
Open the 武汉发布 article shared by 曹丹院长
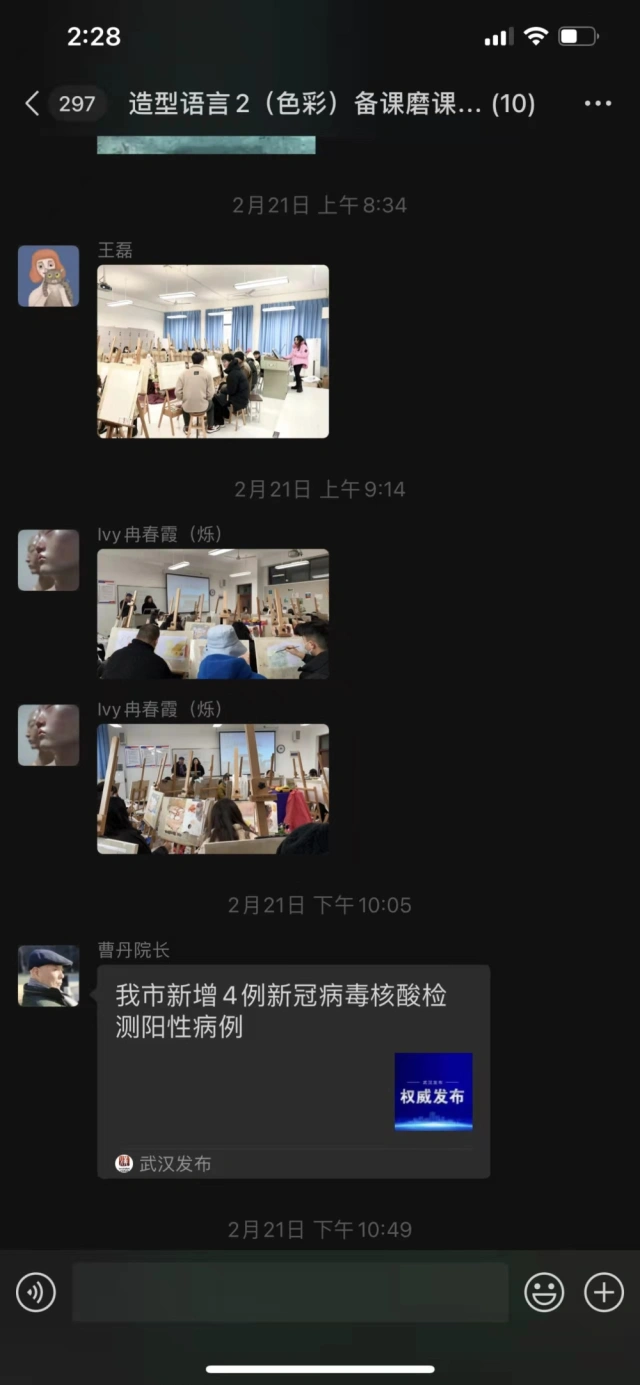(x=293, y=1071)
